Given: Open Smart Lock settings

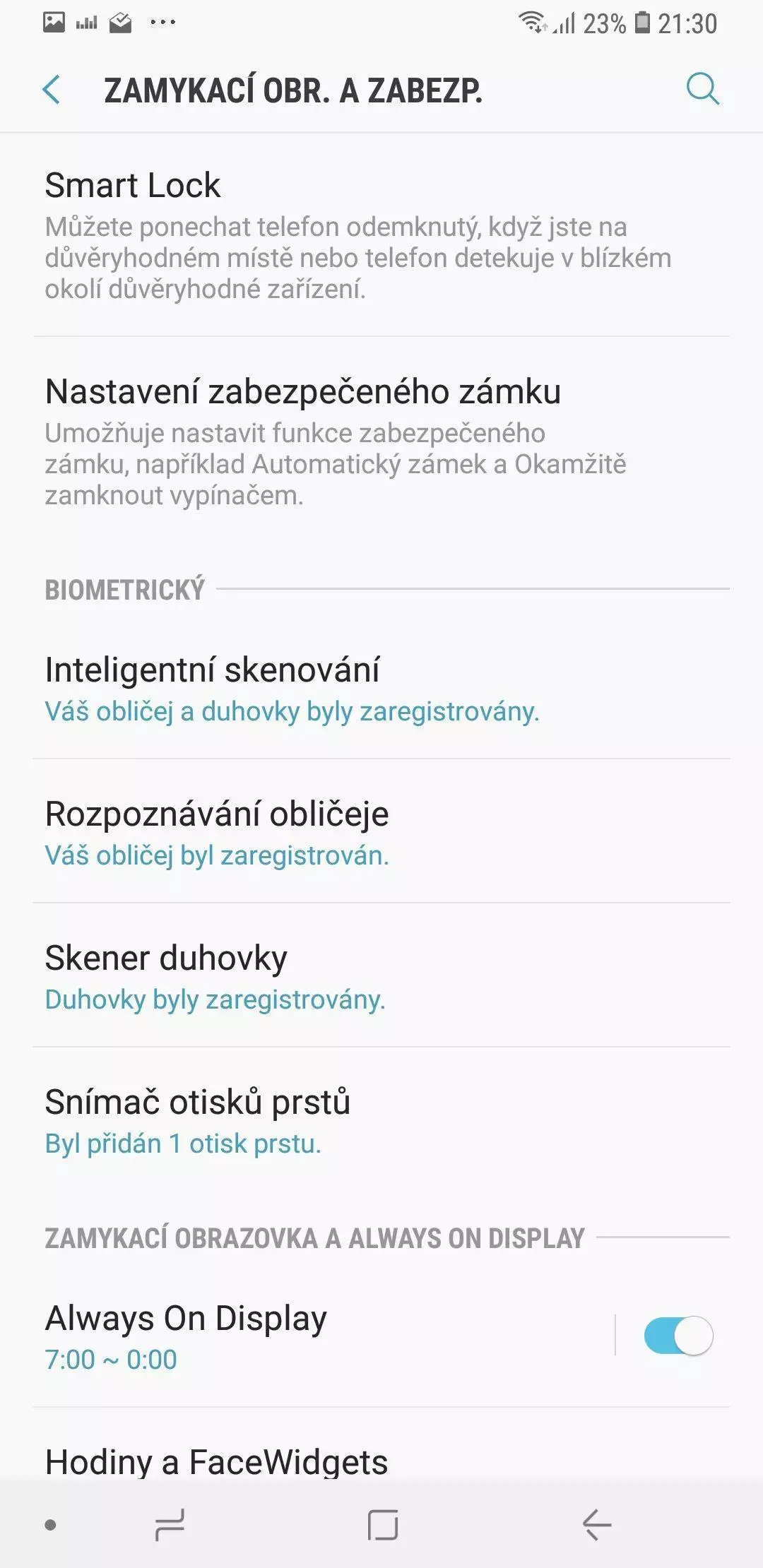Looking at the screenshot, I should pyautogui.click(x=381, y=235).
